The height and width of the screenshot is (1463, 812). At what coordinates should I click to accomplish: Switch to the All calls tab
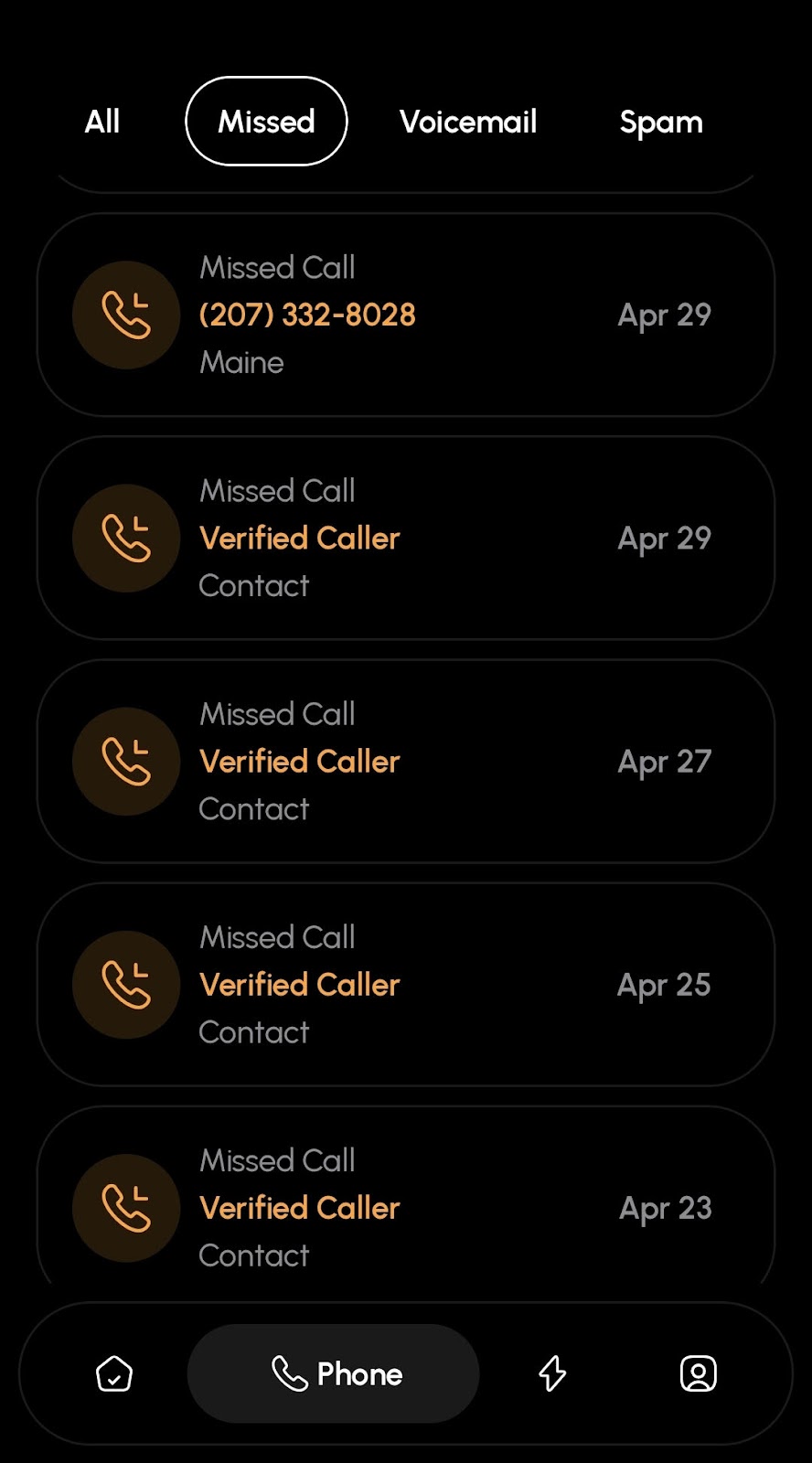coord(102,122)
